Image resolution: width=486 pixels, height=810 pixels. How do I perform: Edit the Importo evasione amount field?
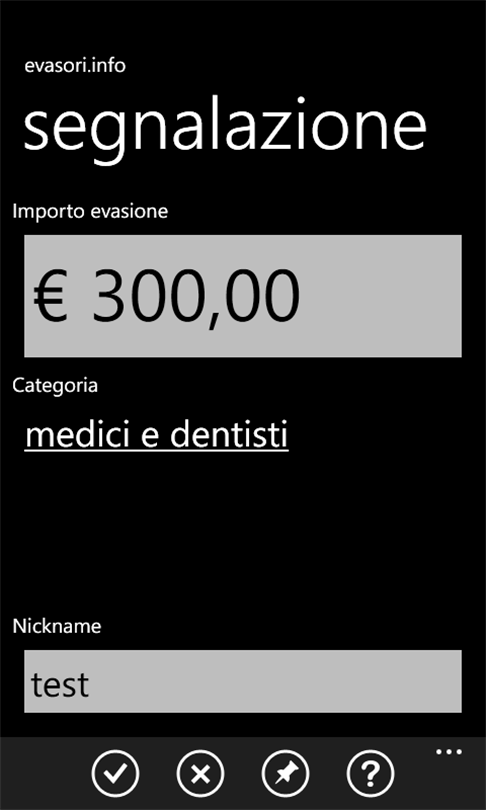[243, 296]
